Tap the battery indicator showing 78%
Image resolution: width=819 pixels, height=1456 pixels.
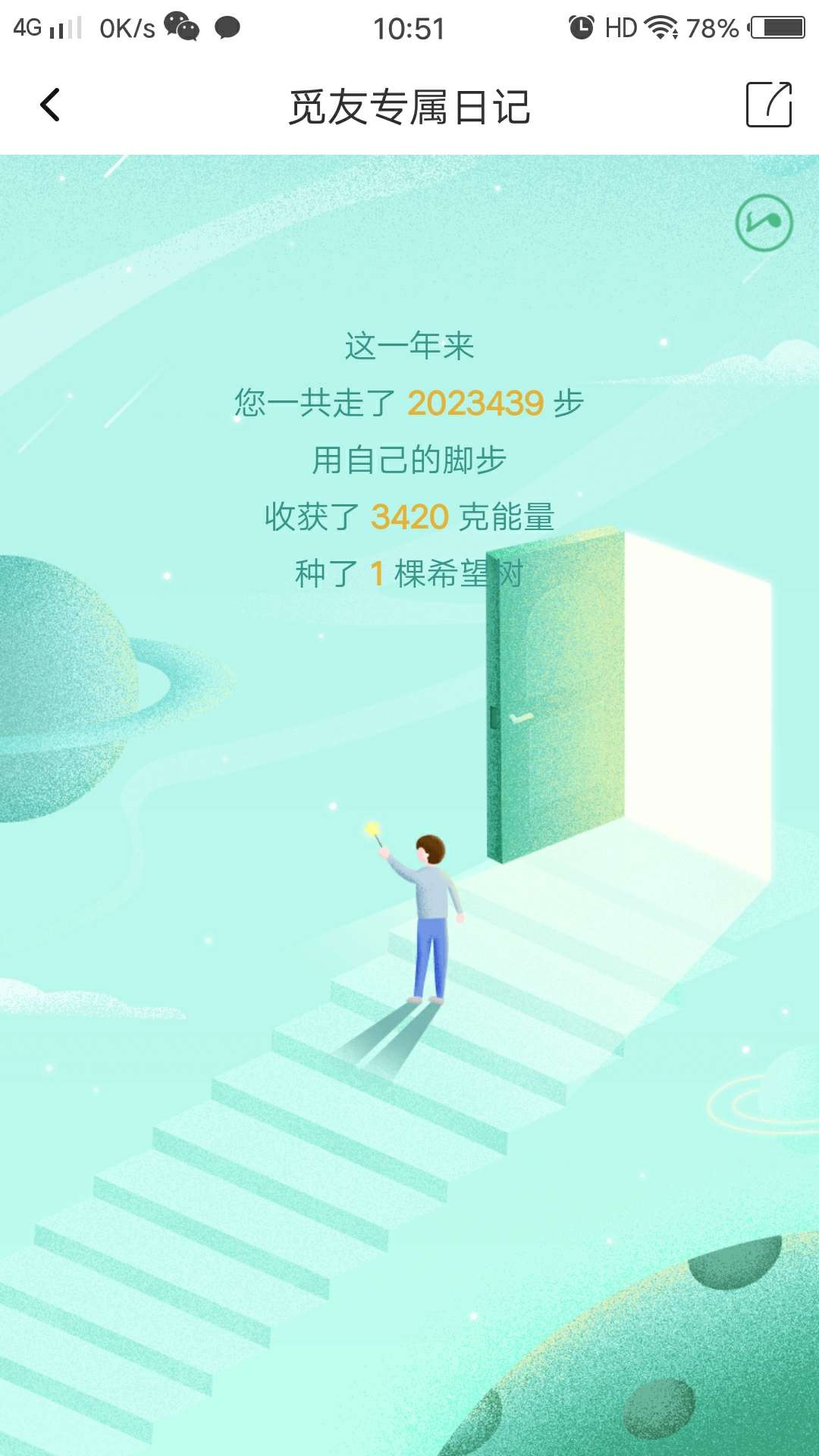coord(775,27)
